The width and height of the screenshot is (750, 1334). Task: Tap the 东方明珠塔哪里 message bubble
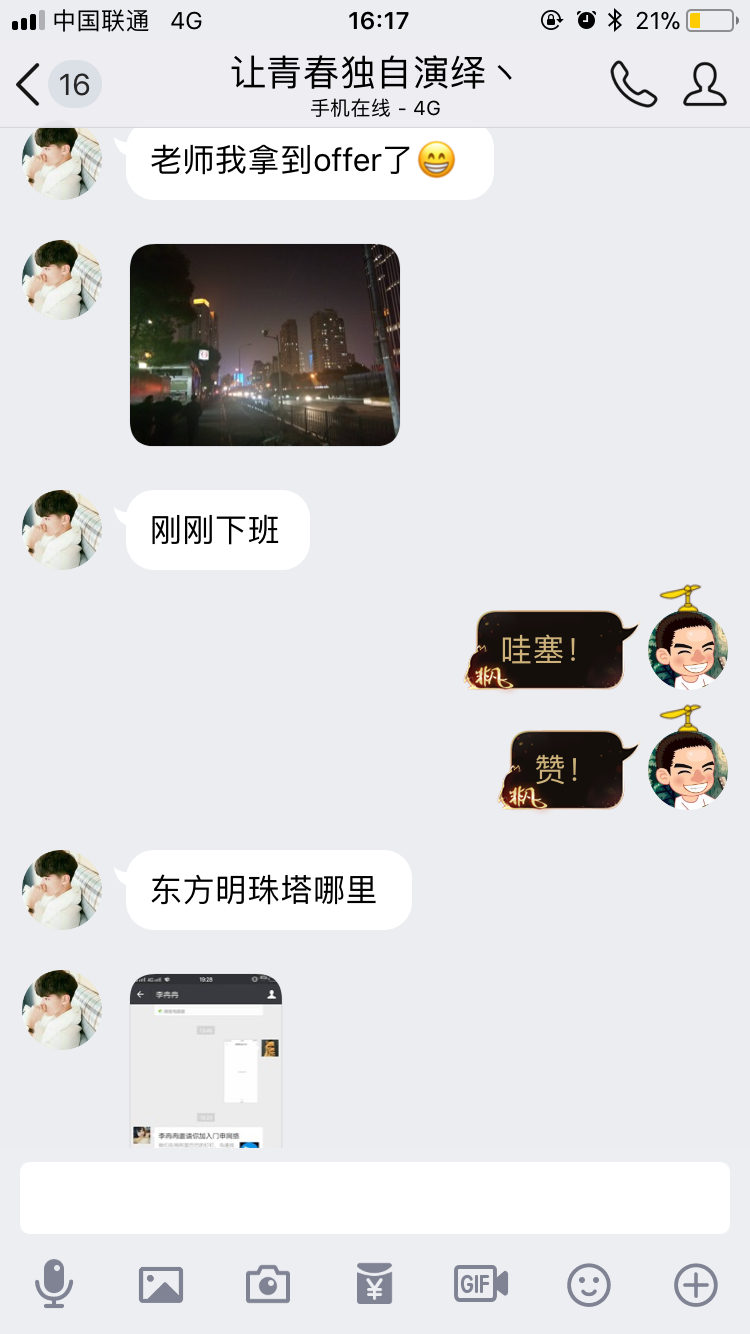[x=267, y=890]
